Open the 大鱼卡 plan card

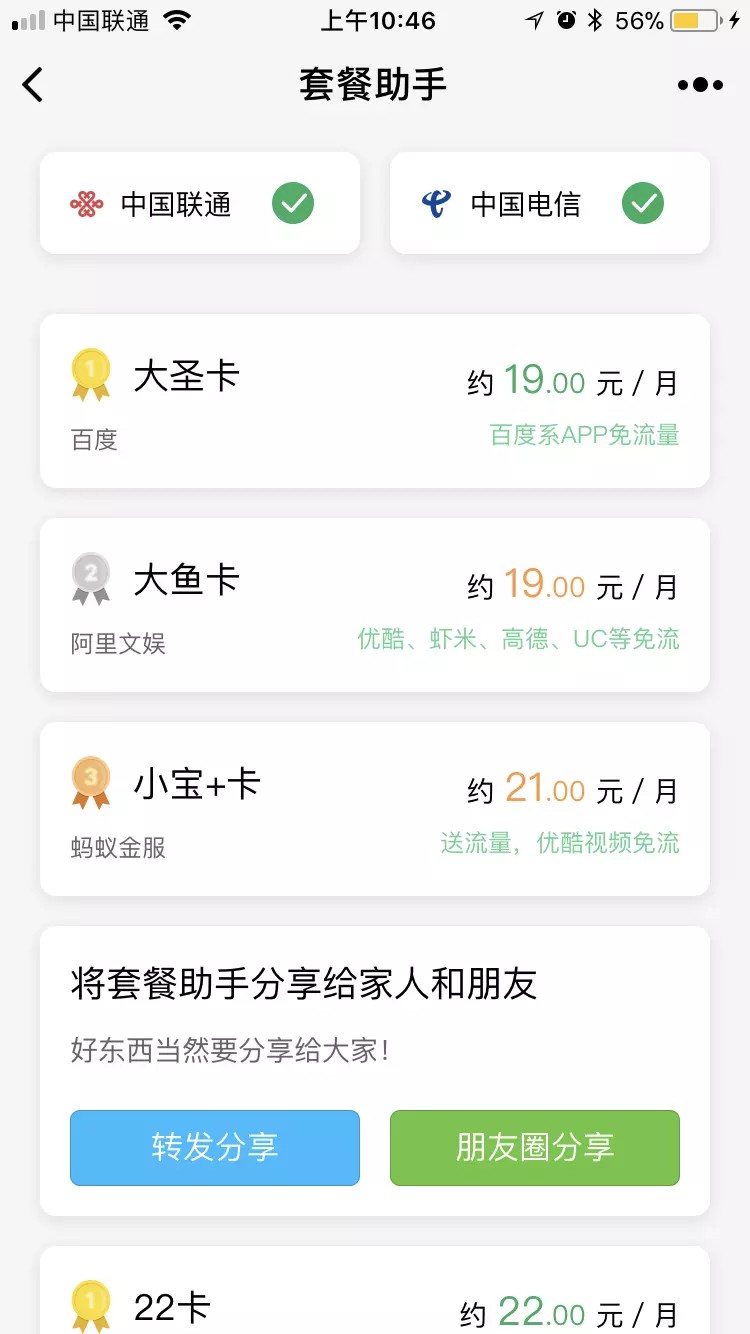pyautogui.click(x=375, y=605)
